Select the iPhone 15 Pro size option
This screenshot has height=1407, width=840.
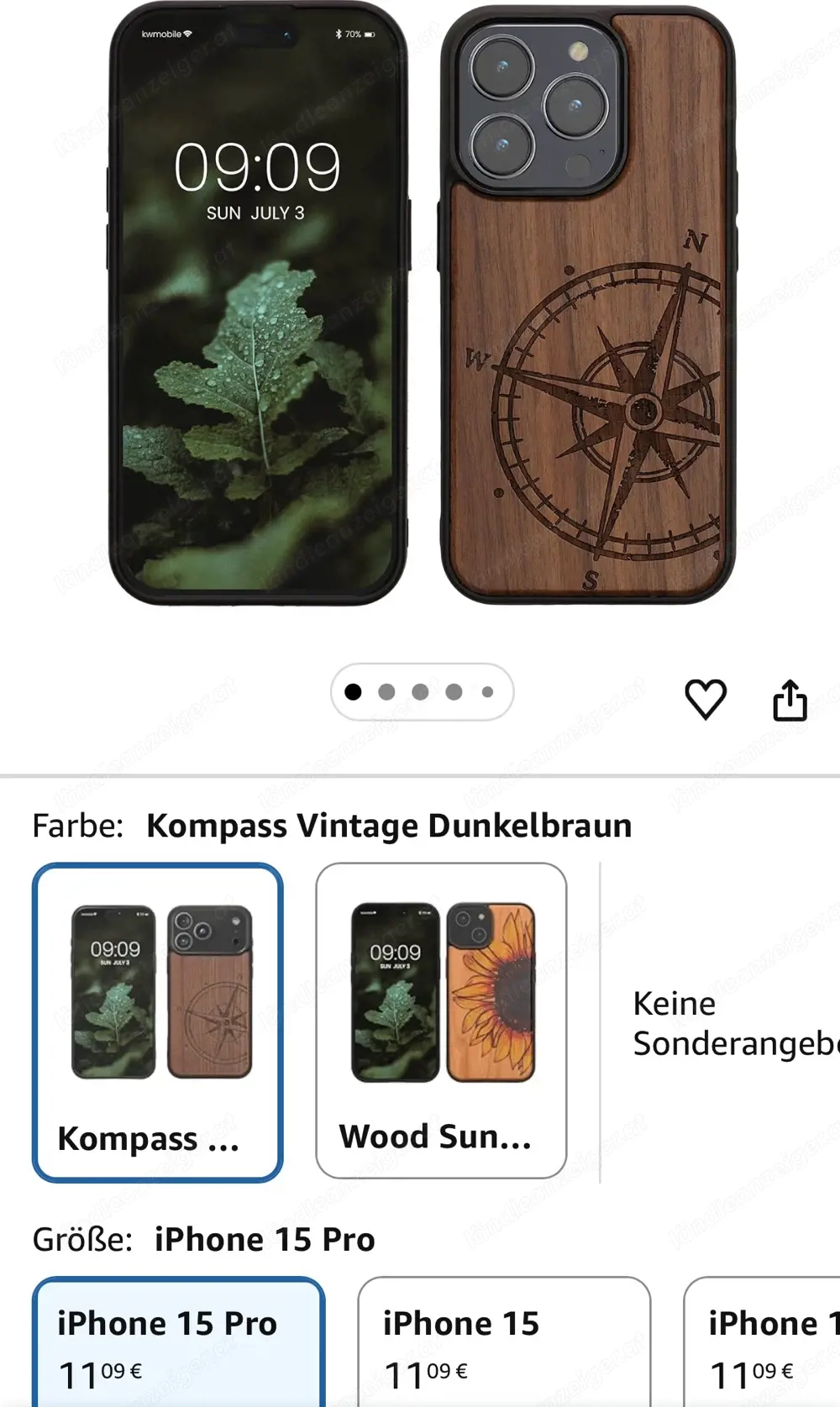[175, 1344]
